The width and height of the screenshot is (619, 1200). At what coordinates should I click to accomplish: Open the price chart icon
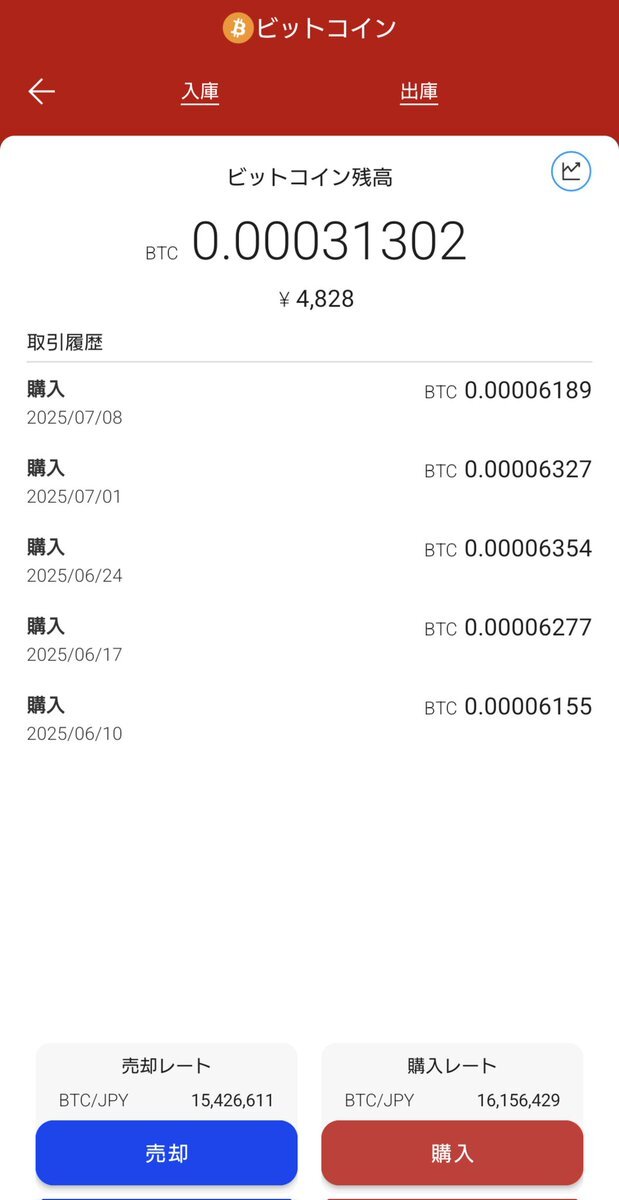click(x=571, y=171)
